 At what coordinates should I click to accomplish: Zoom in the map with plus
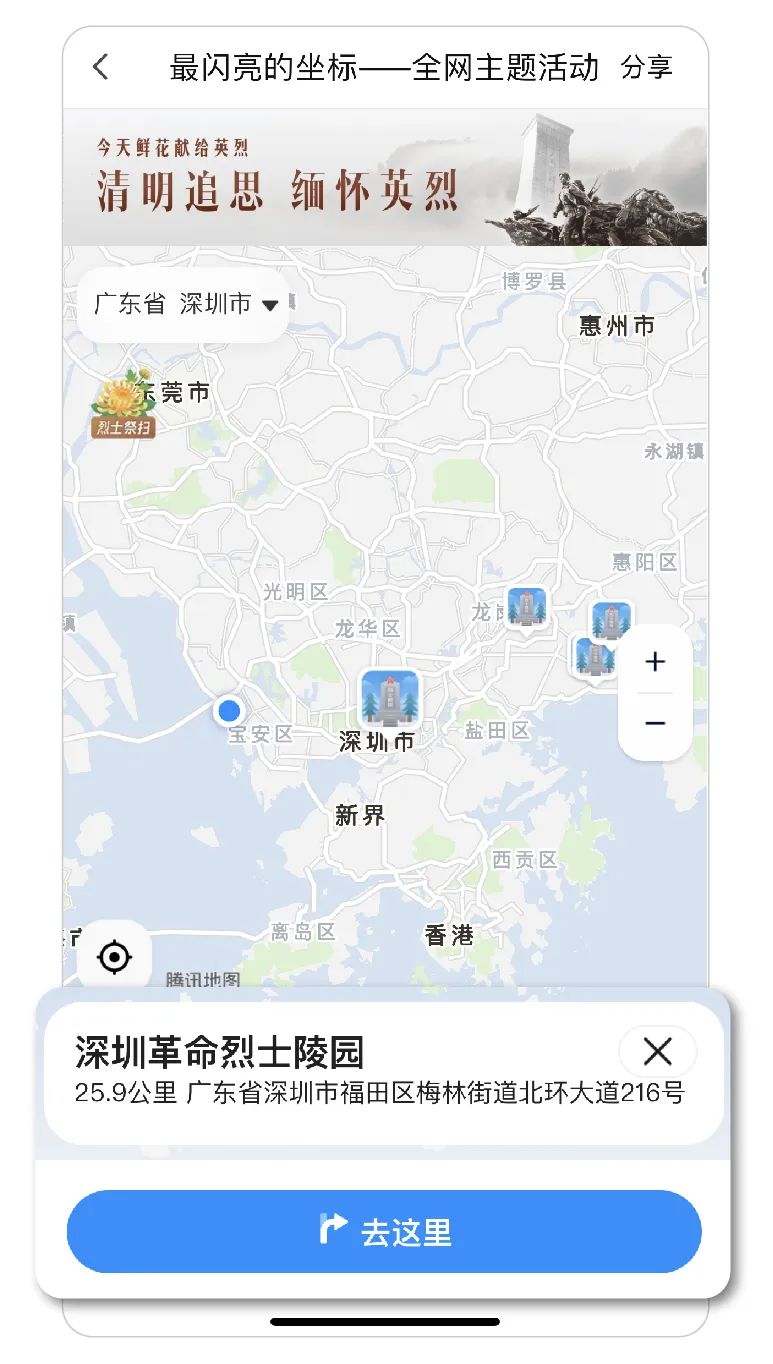tap(655, 661)
